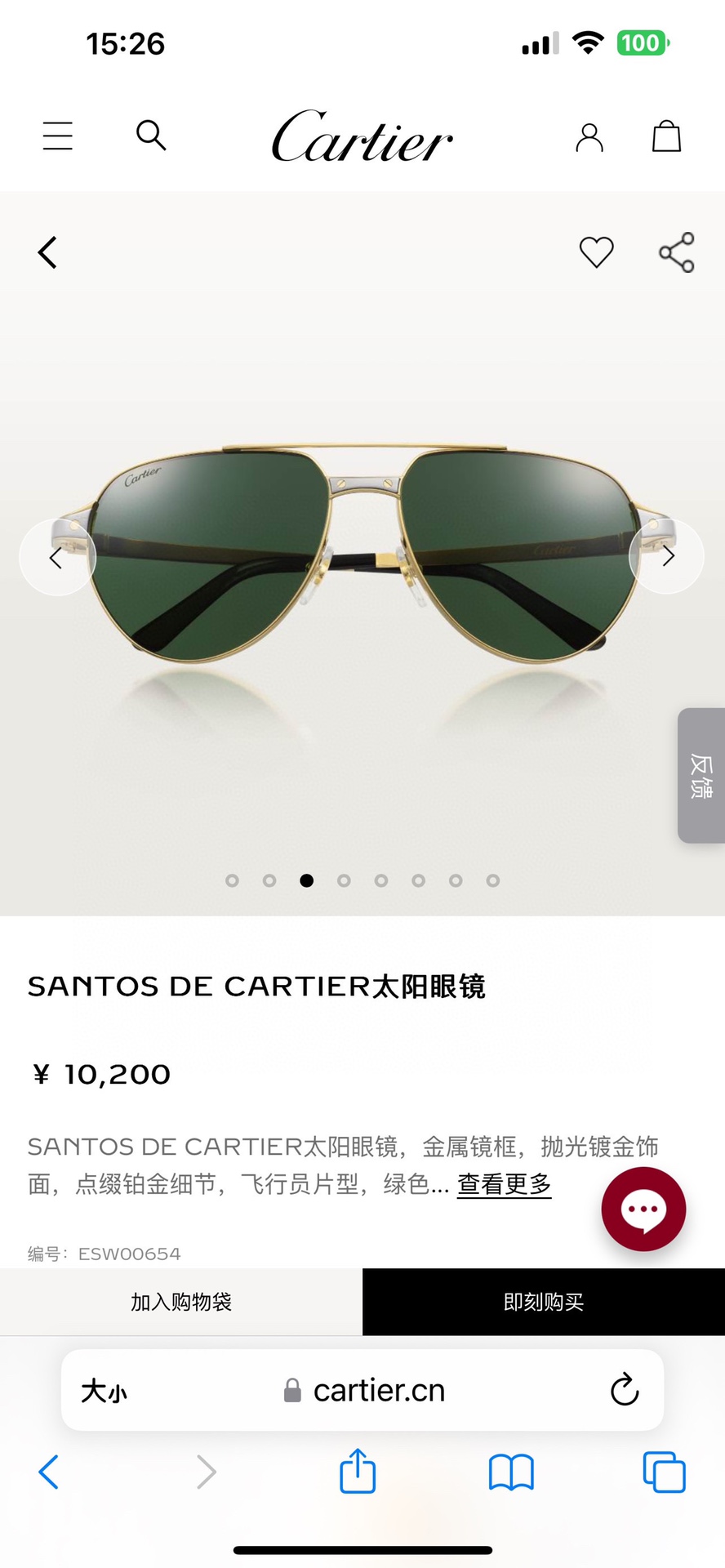Show previous product image
This screenshot has height=1568, width=725.
pos(57,557)
